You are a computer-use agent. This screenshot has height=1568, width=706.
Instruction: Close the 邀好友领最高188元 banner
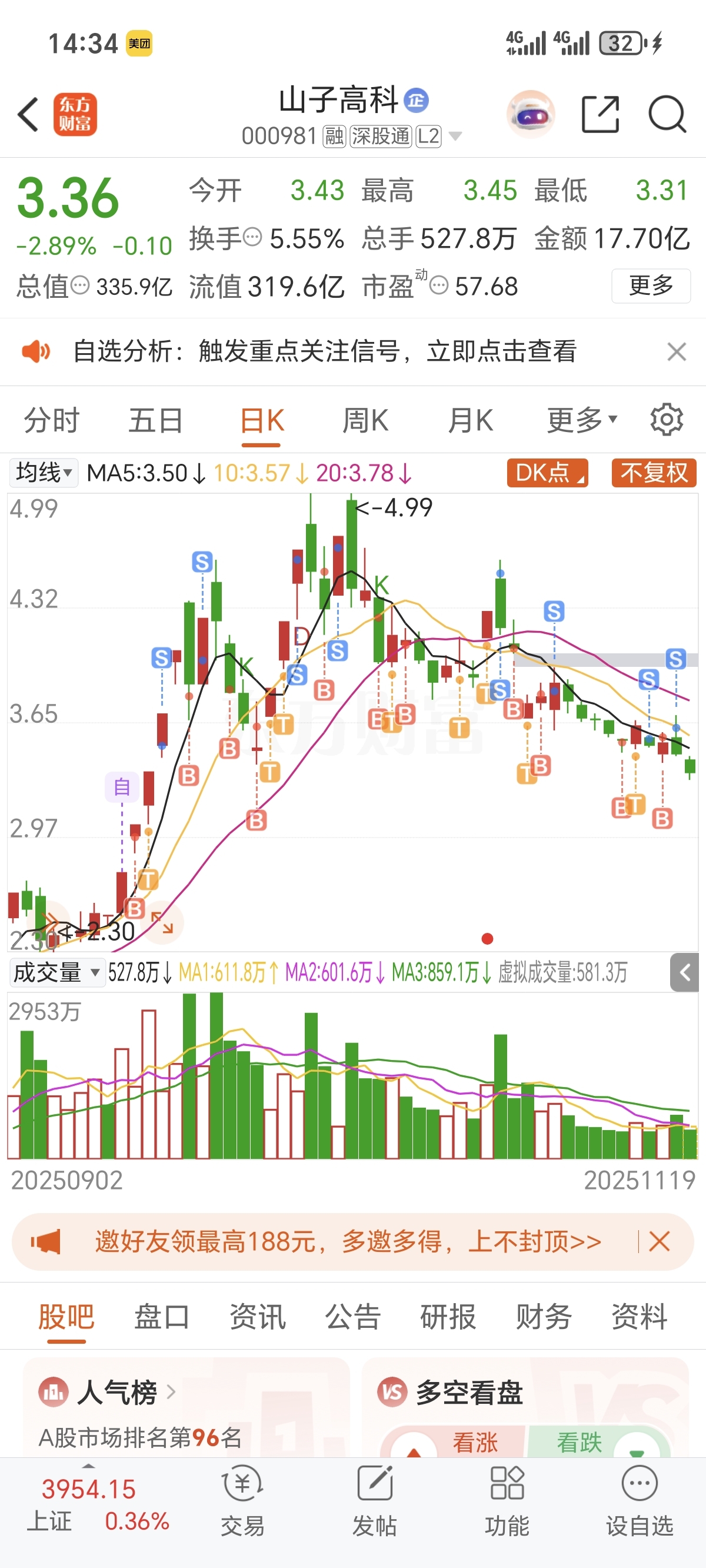click(x=659, y=1241)
